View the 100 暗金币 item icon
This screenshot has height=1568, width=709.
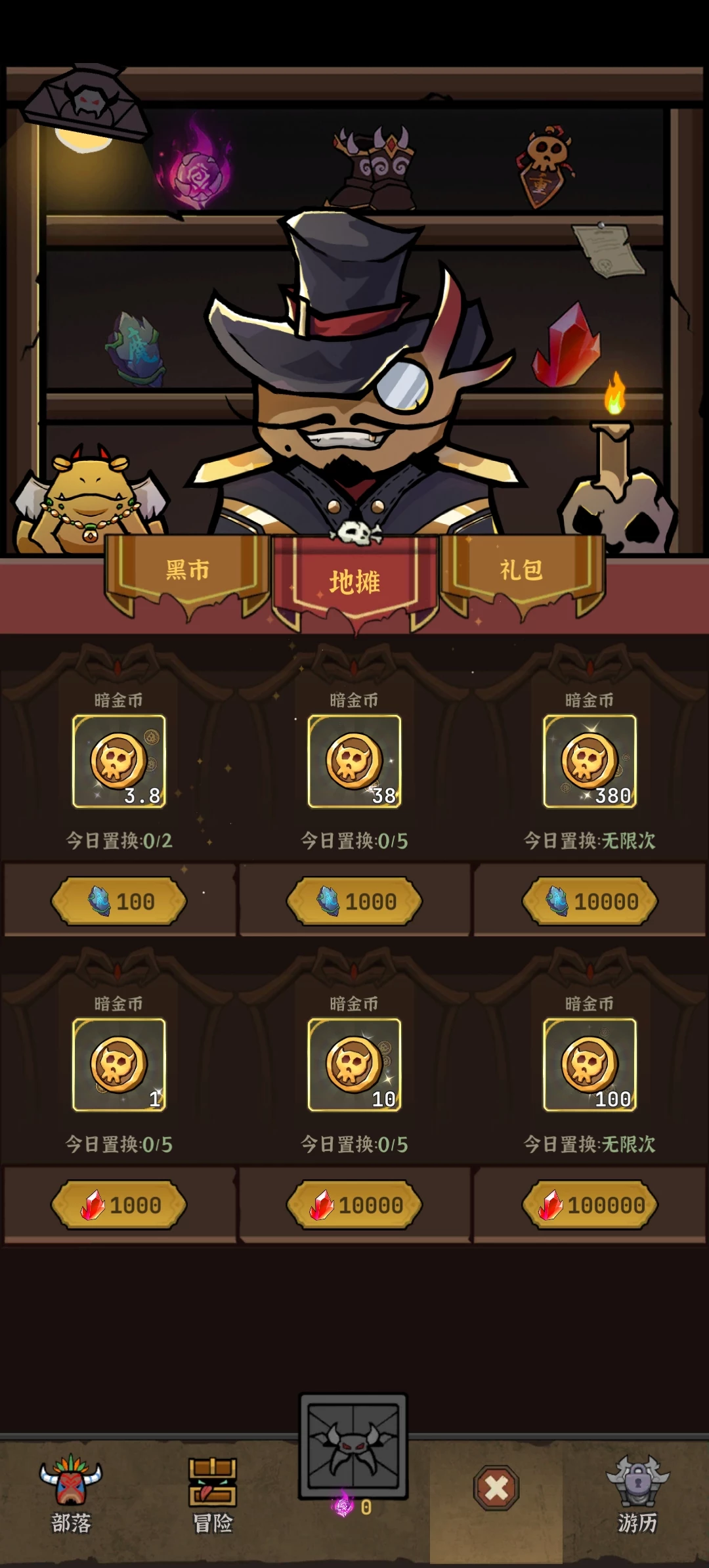coord(590,1064)
